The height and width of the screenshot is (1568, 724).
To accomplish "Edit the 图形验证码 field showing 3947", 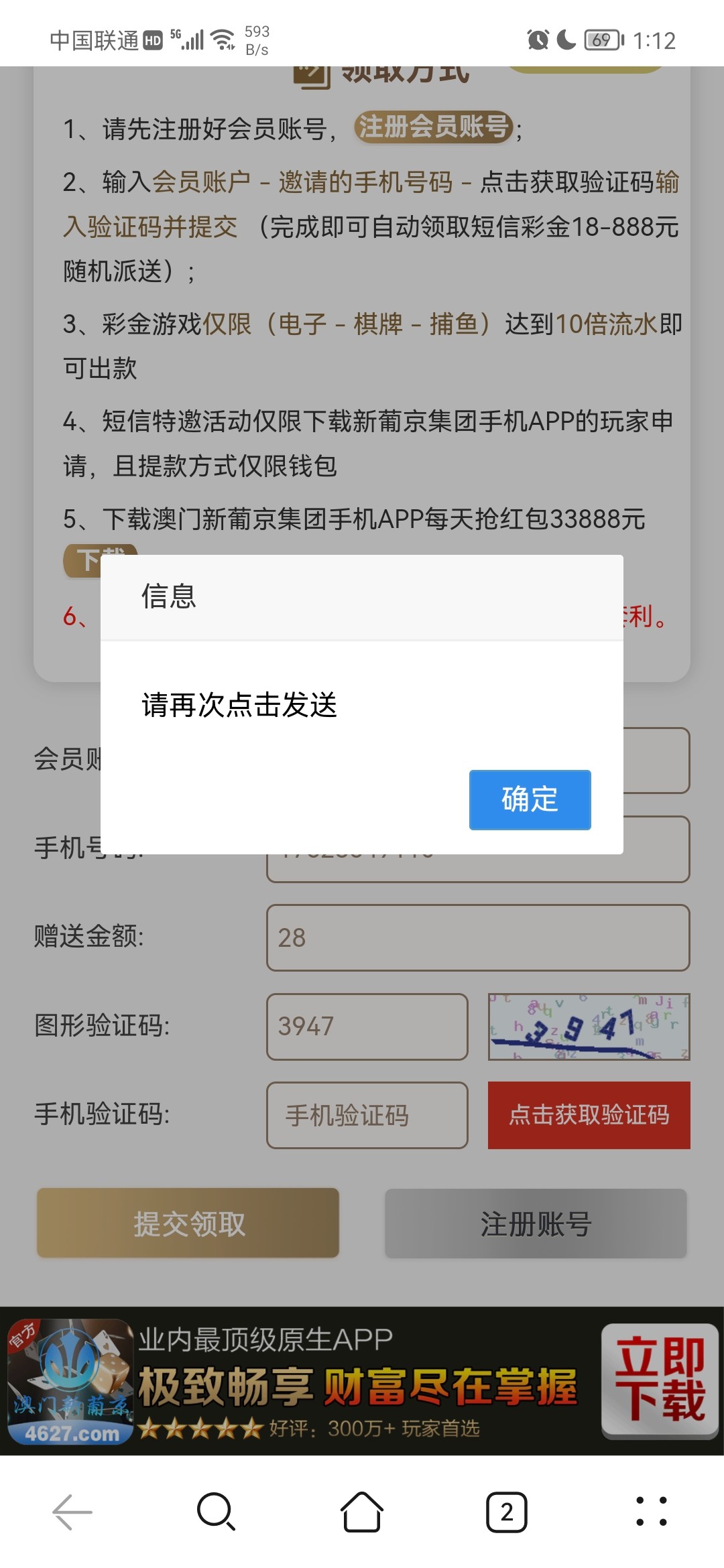I will (367, 1026).
